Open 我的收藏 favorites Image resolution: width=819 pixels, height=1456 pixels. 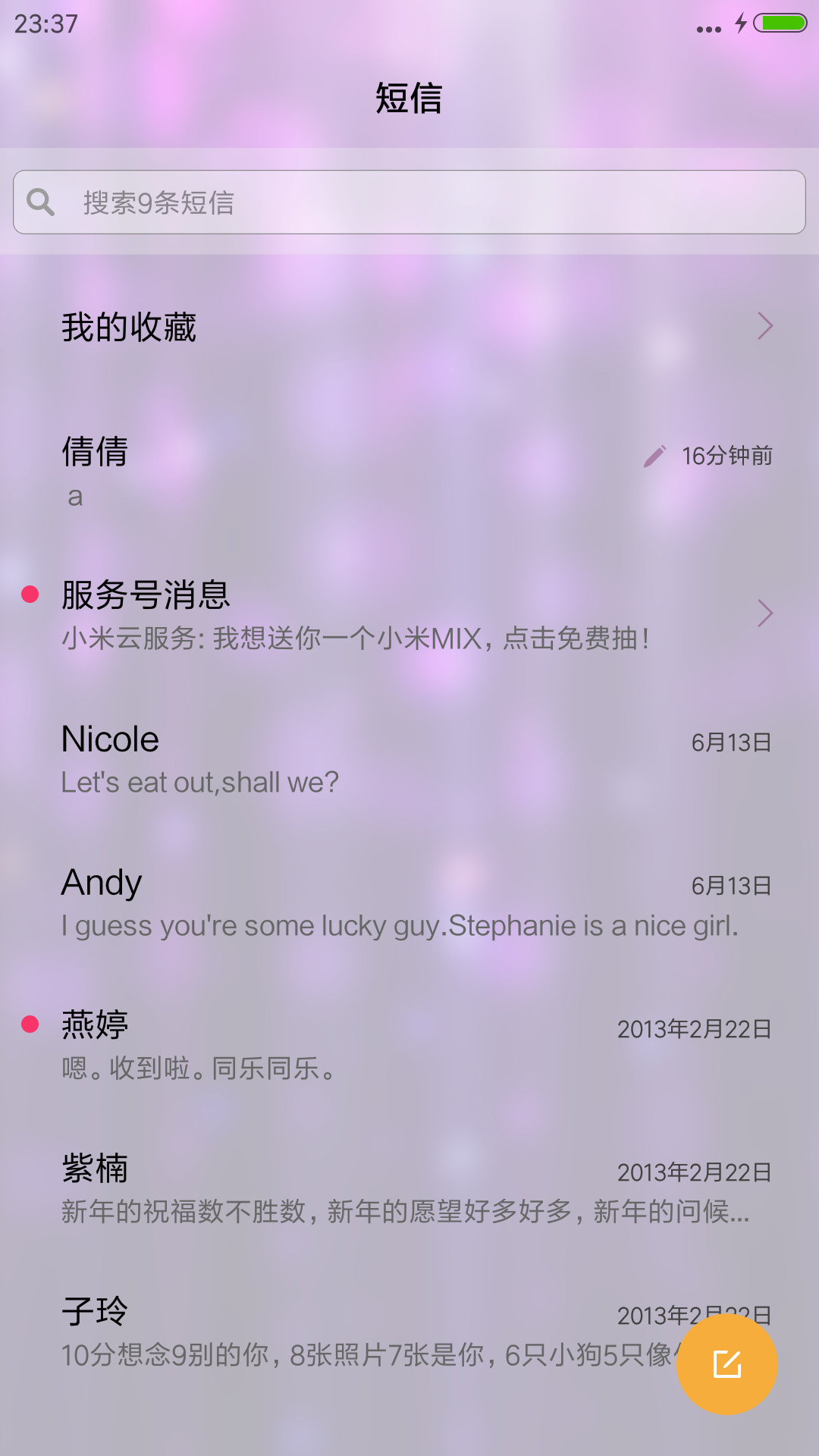(409, 327)
